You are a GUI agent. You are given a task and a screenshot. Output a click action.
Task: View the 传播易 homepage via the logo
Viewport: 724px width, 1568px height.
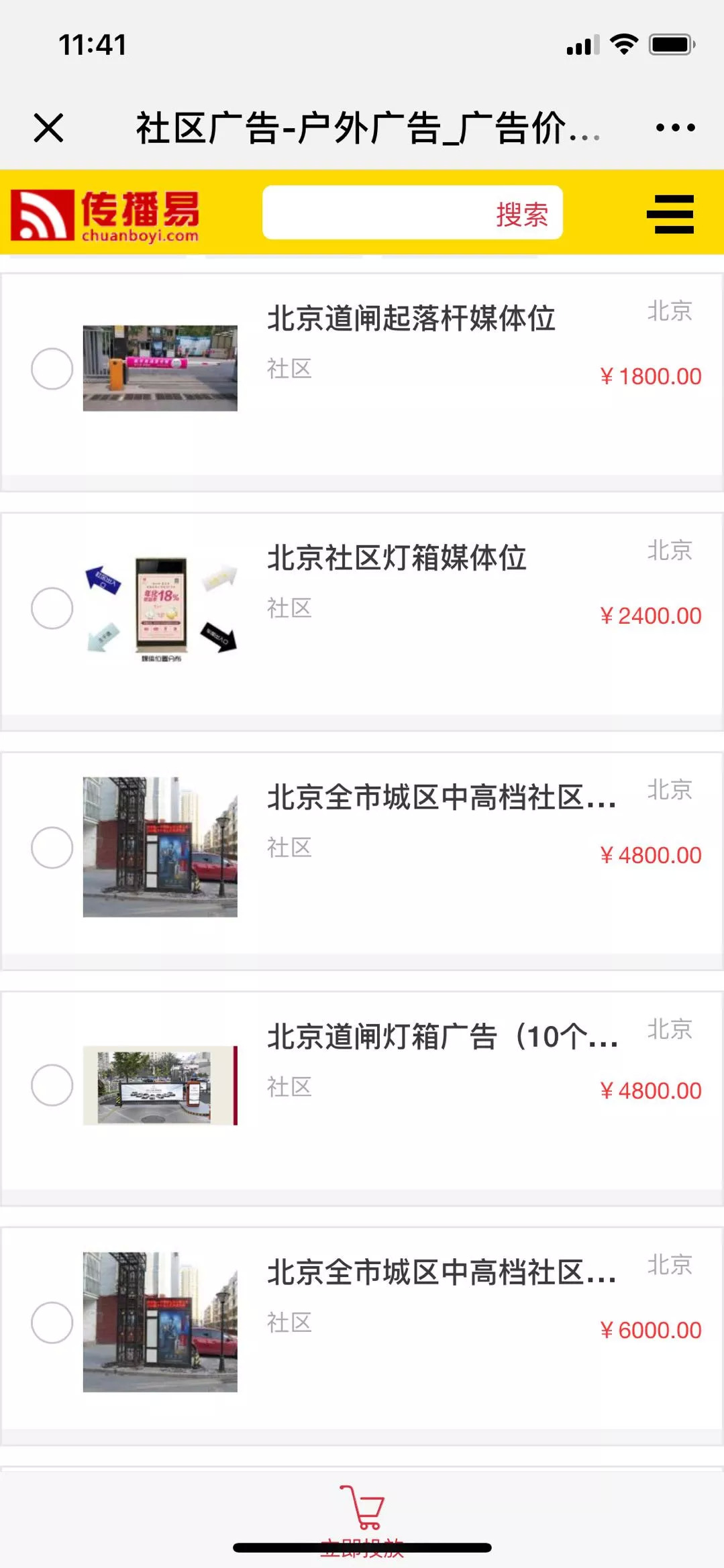click(x=105, y=215)
